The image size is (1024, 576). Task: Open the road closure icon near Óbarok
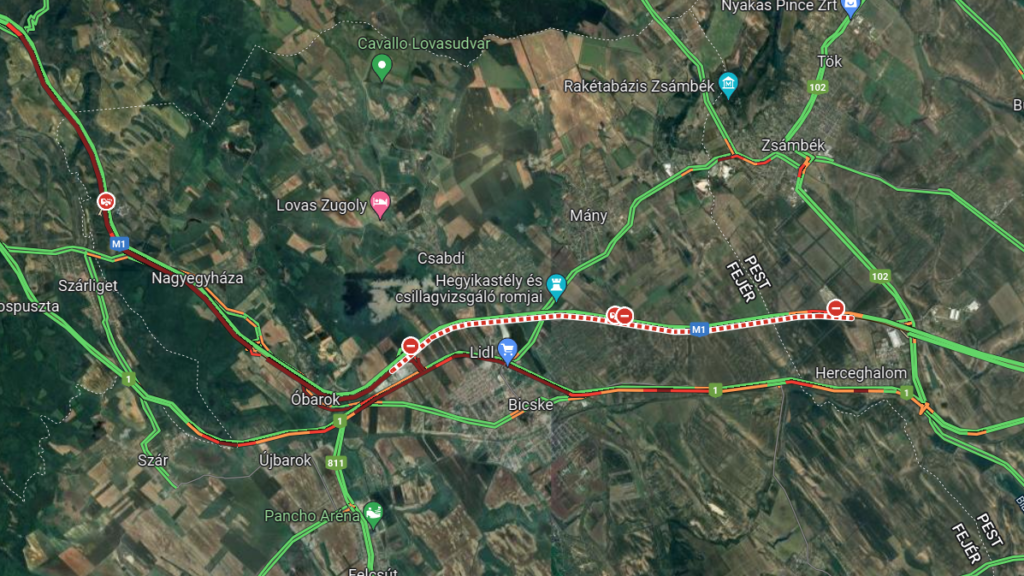tap(411, 346)
